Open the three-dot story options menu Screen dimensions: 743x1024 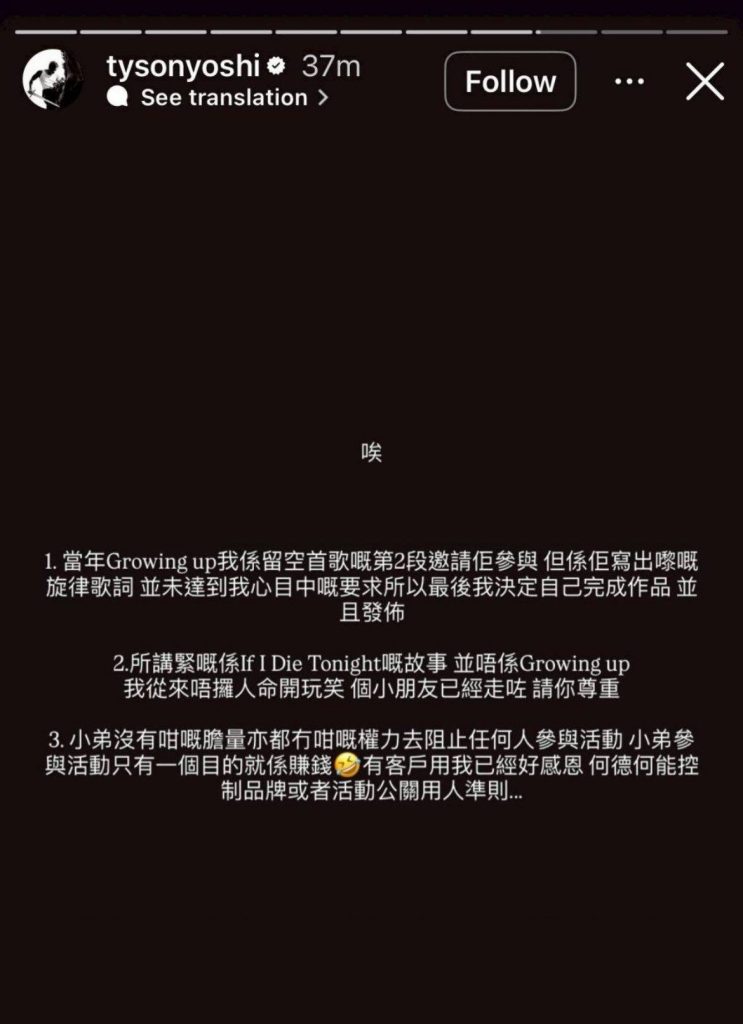pos(629,82)
